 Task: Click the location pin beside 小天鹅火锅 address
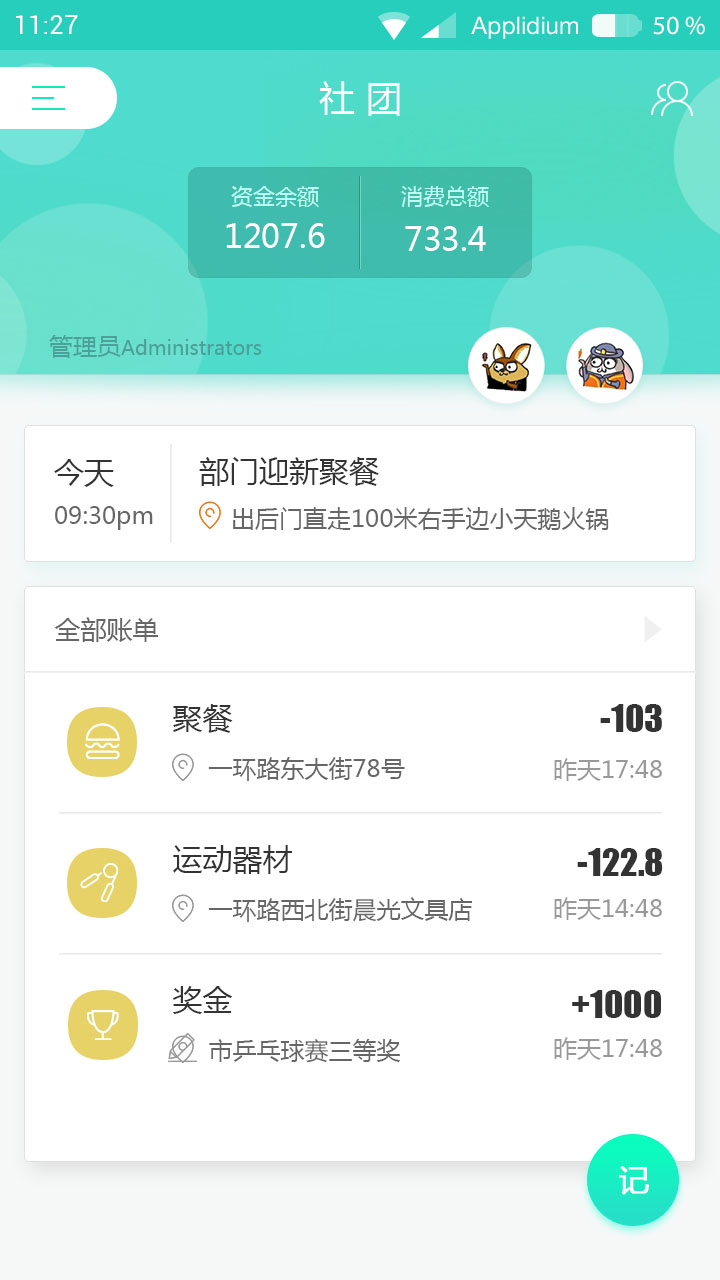pos(210,517)
